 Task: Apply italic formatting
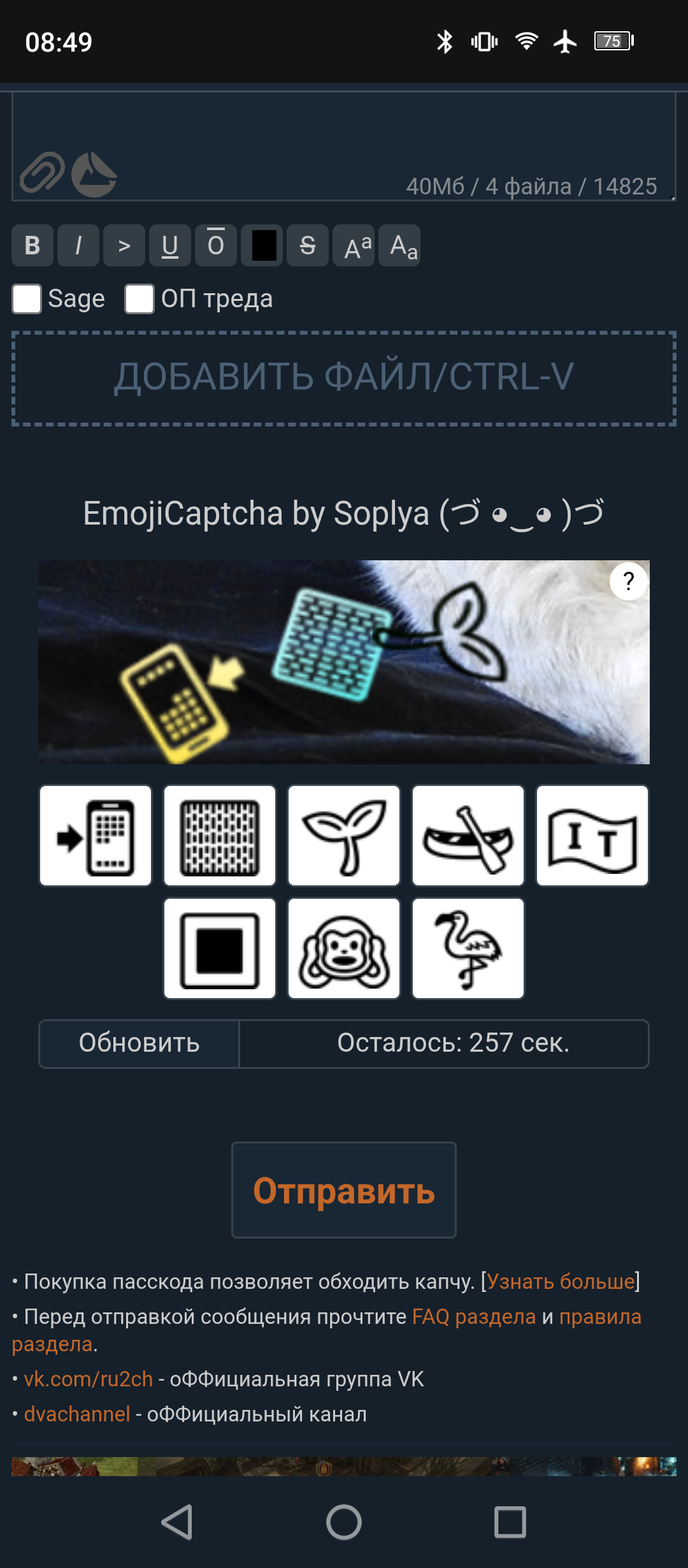coord(78,245)
